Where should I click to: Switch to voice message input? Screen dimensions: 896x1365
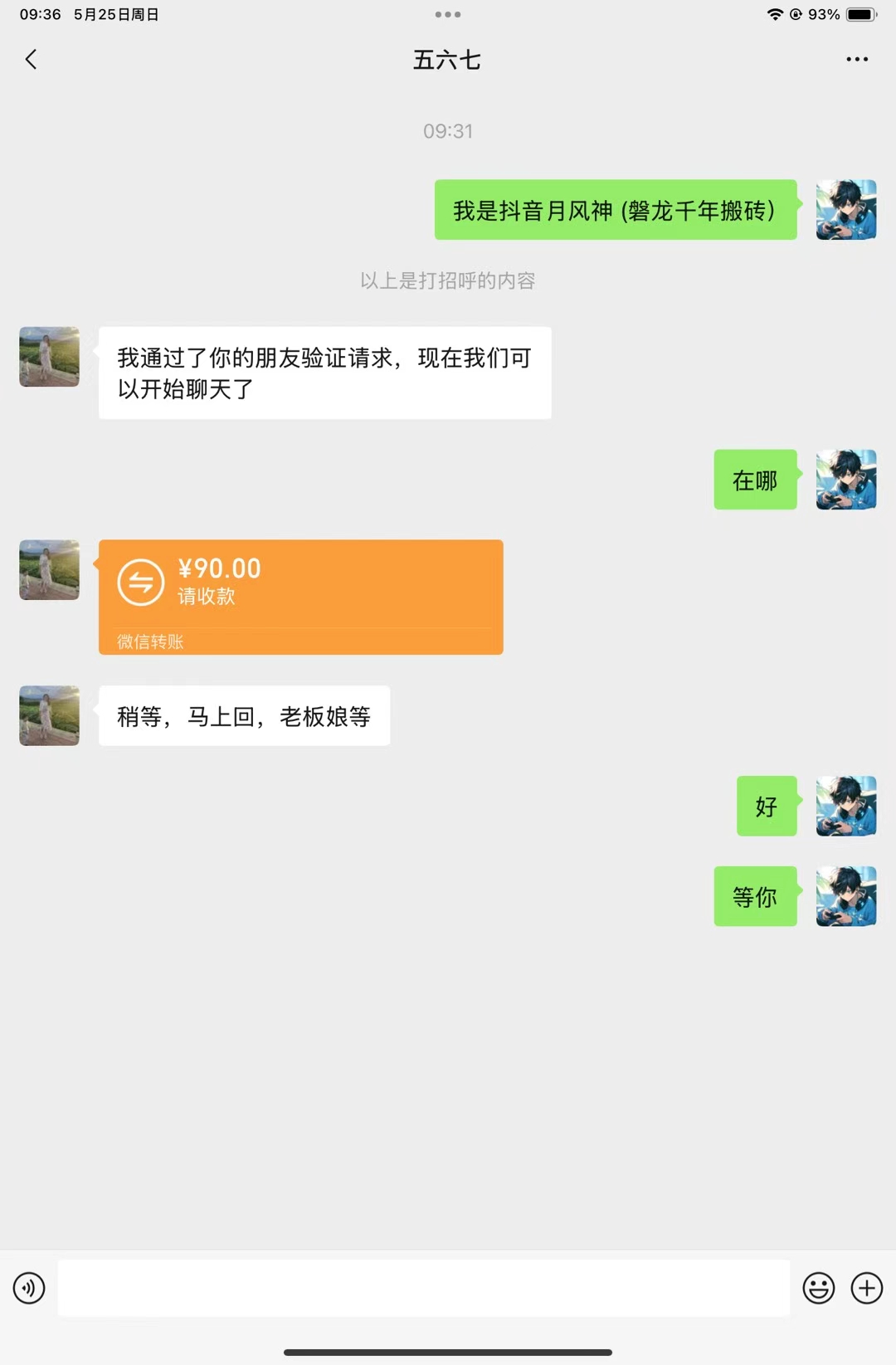pyautogui.click(x=29, y=1288)
